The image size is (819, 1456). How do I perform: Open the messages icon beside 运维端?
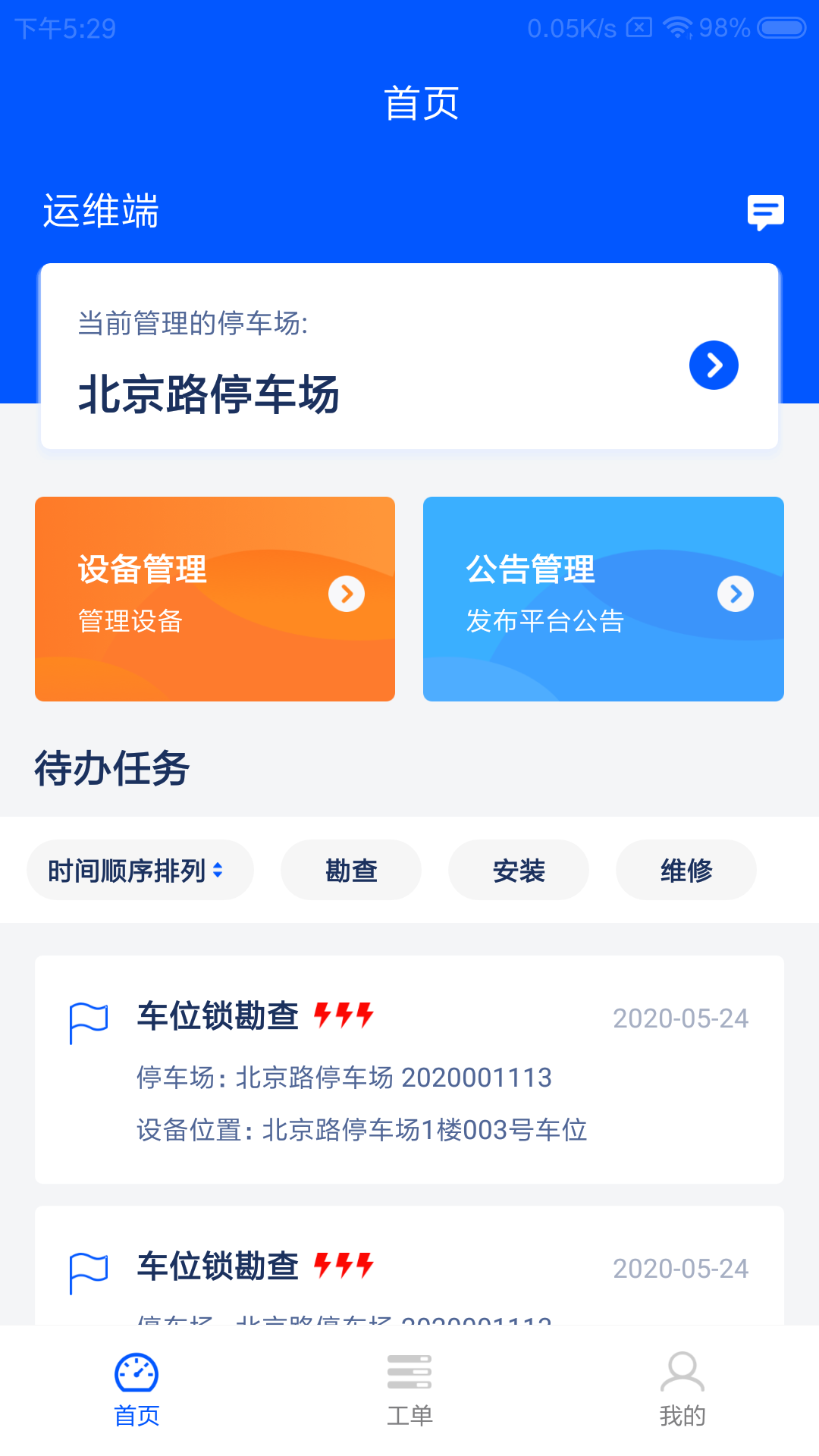tap(765, 212)
